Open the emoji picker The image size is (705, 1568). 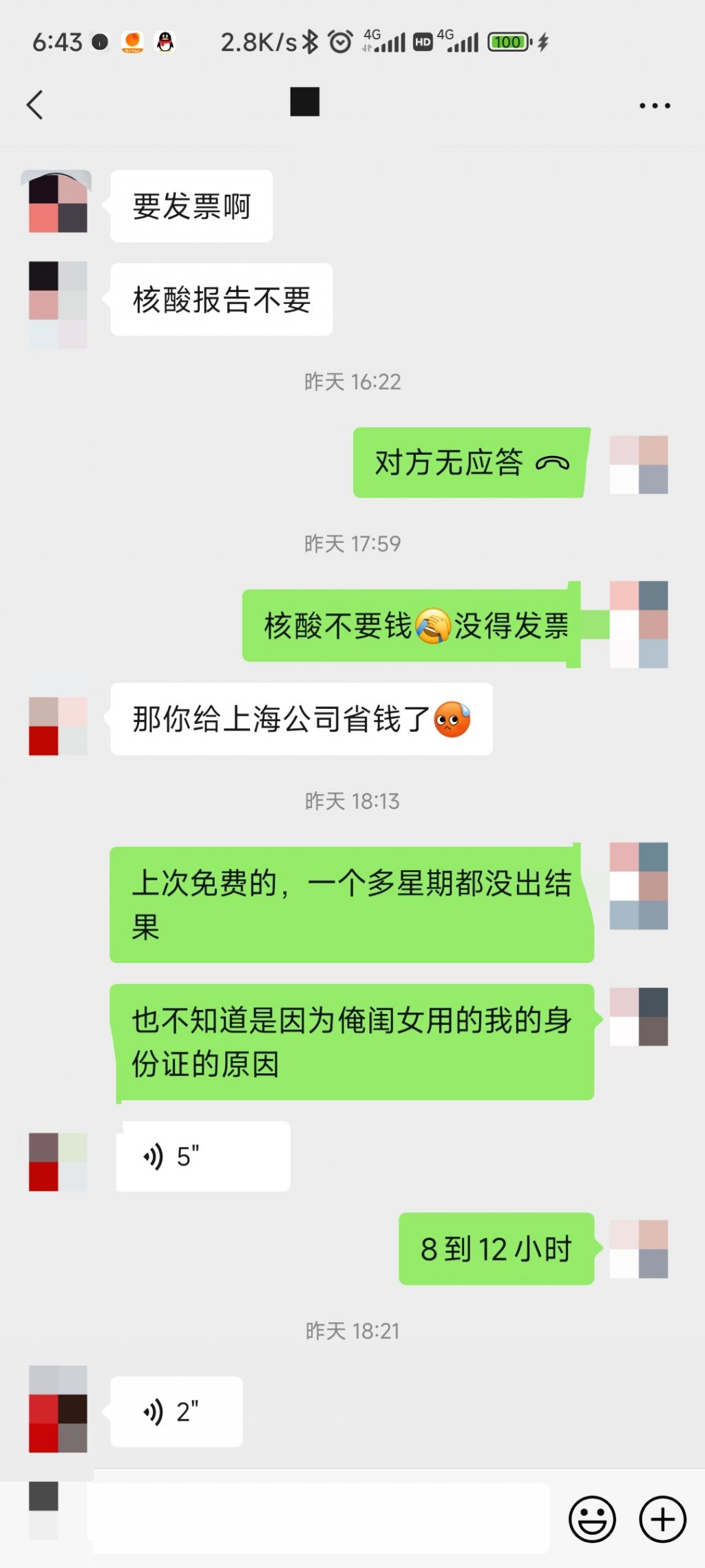pos(592,1519)
